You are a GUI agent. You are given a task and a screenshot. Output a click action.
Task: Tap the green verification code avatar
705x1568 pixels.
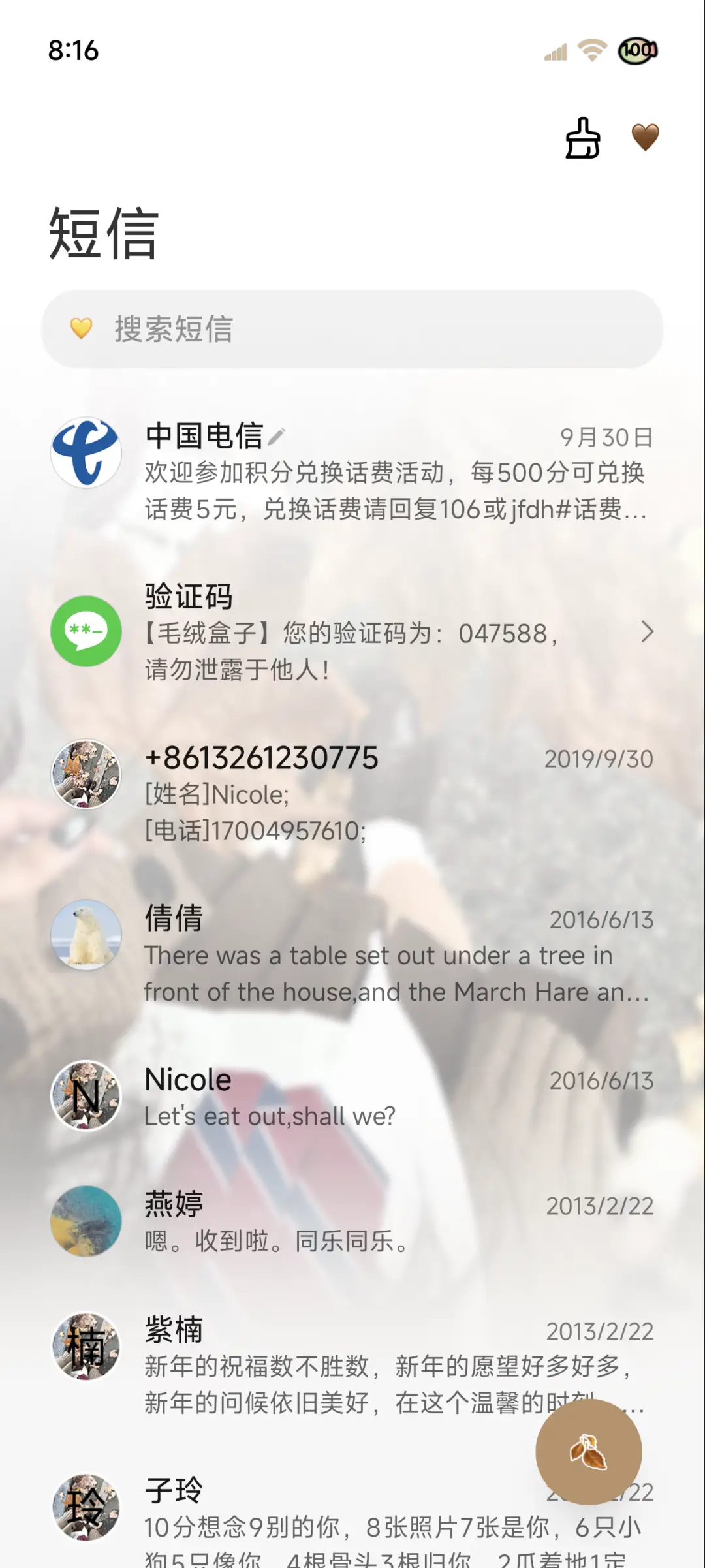(x=86, y=632)
